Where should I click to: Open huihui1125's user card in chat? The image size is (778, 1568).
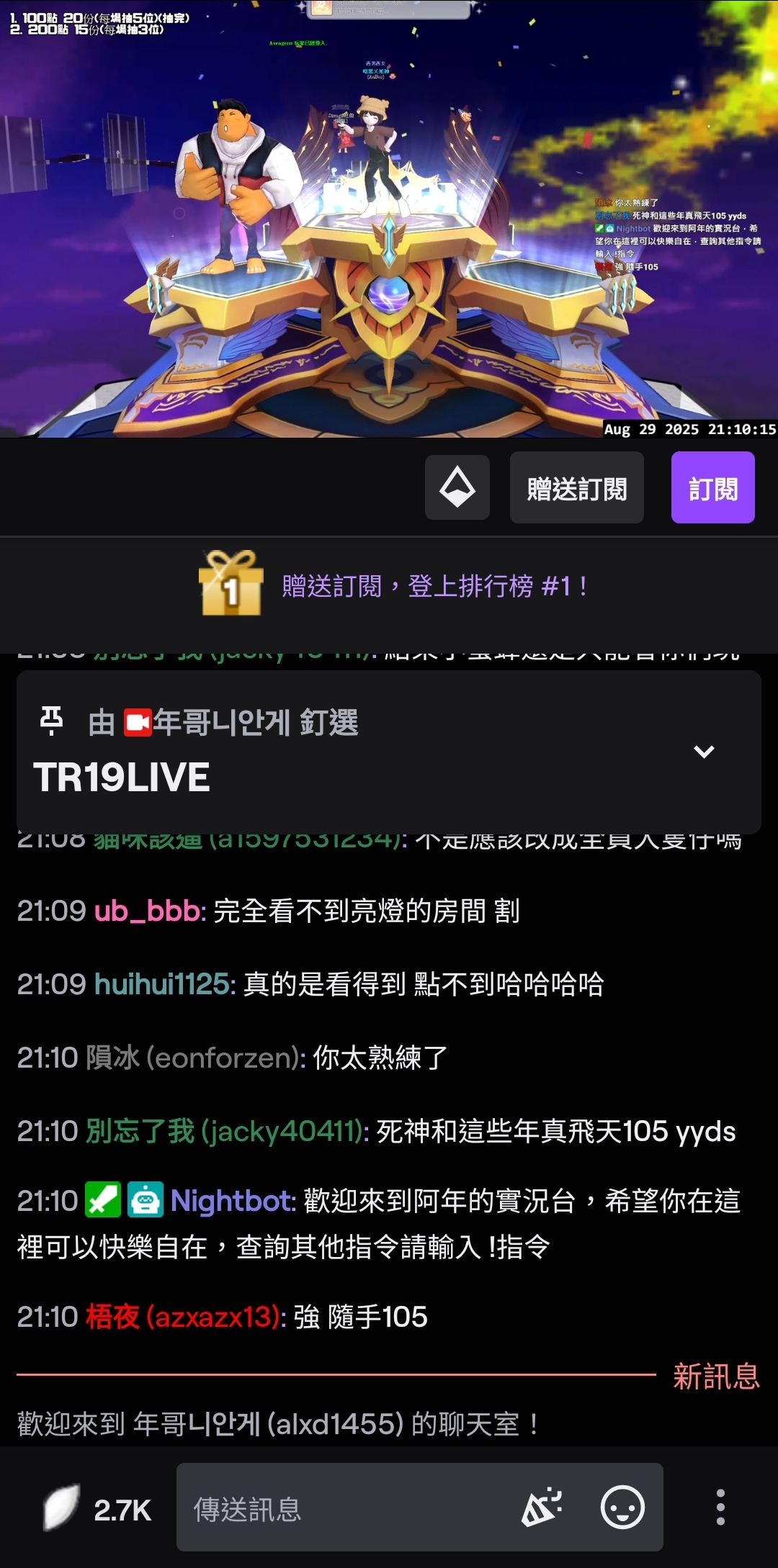click(162, 984)
